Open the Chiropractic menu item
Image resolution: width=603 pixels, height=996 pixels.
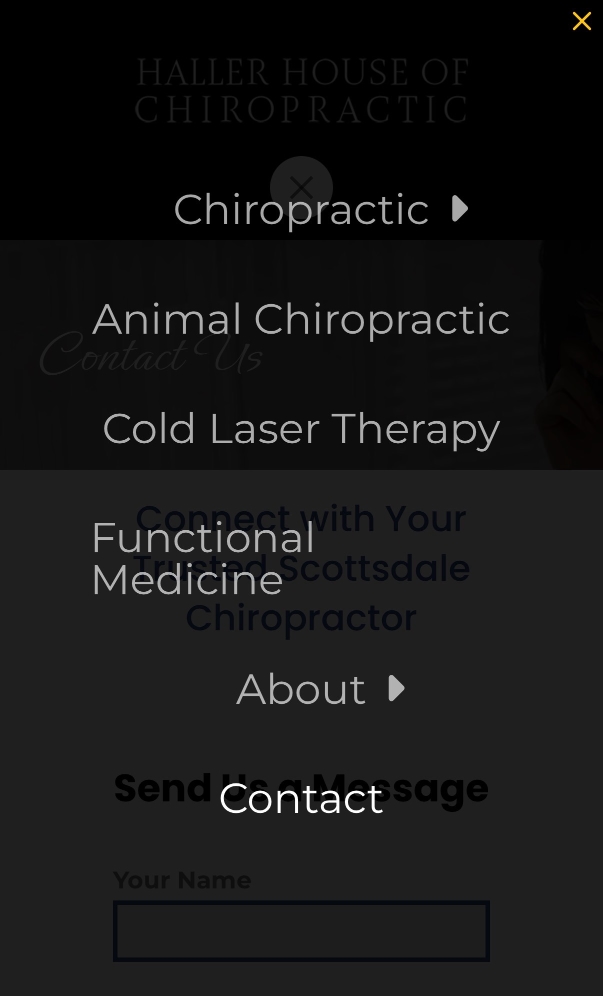tap(300, 210)
